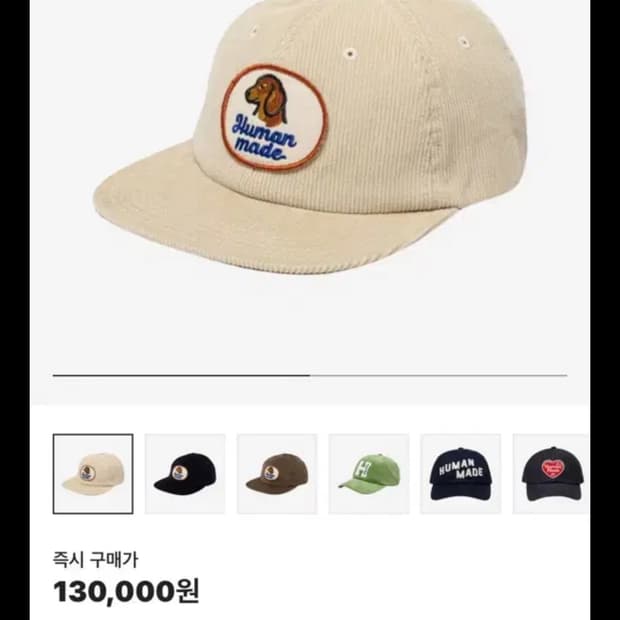
Task: Select the black cap with red heart
Action: tap(551, 474)
